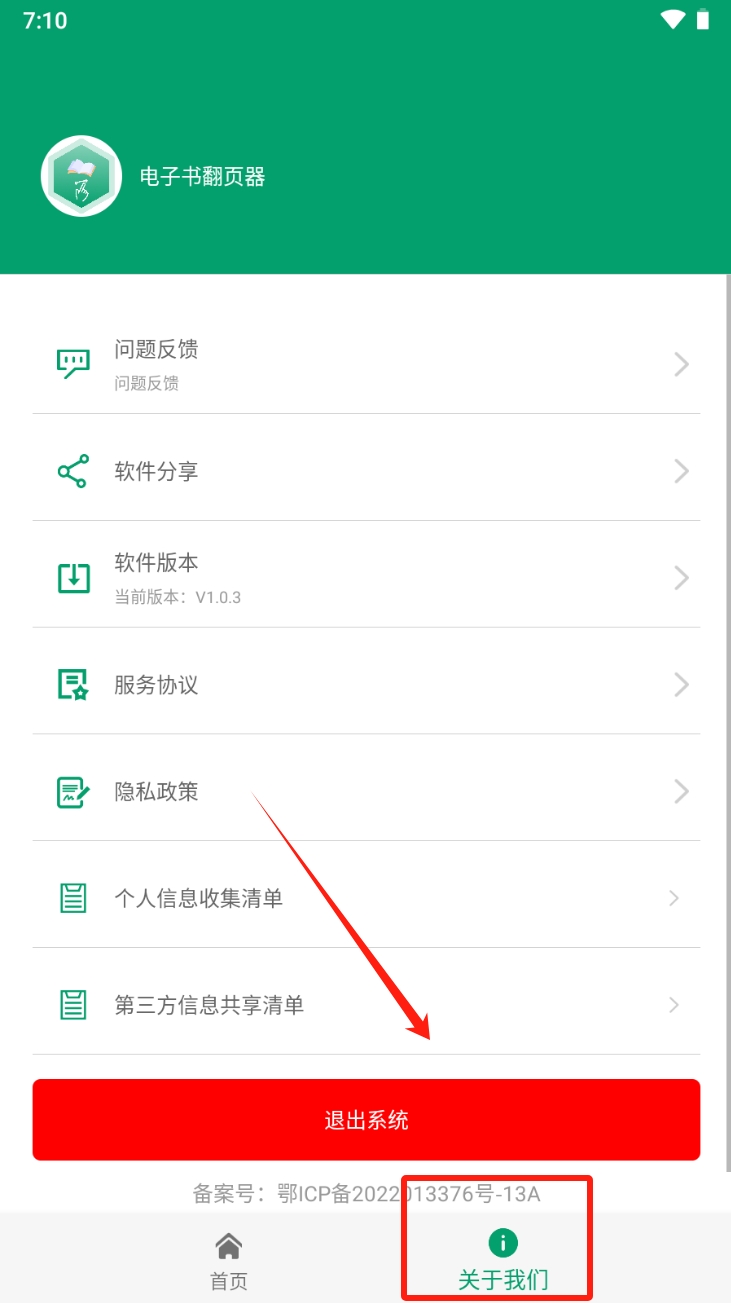Open 个人信息收集清单 list

tap(365, 898)
